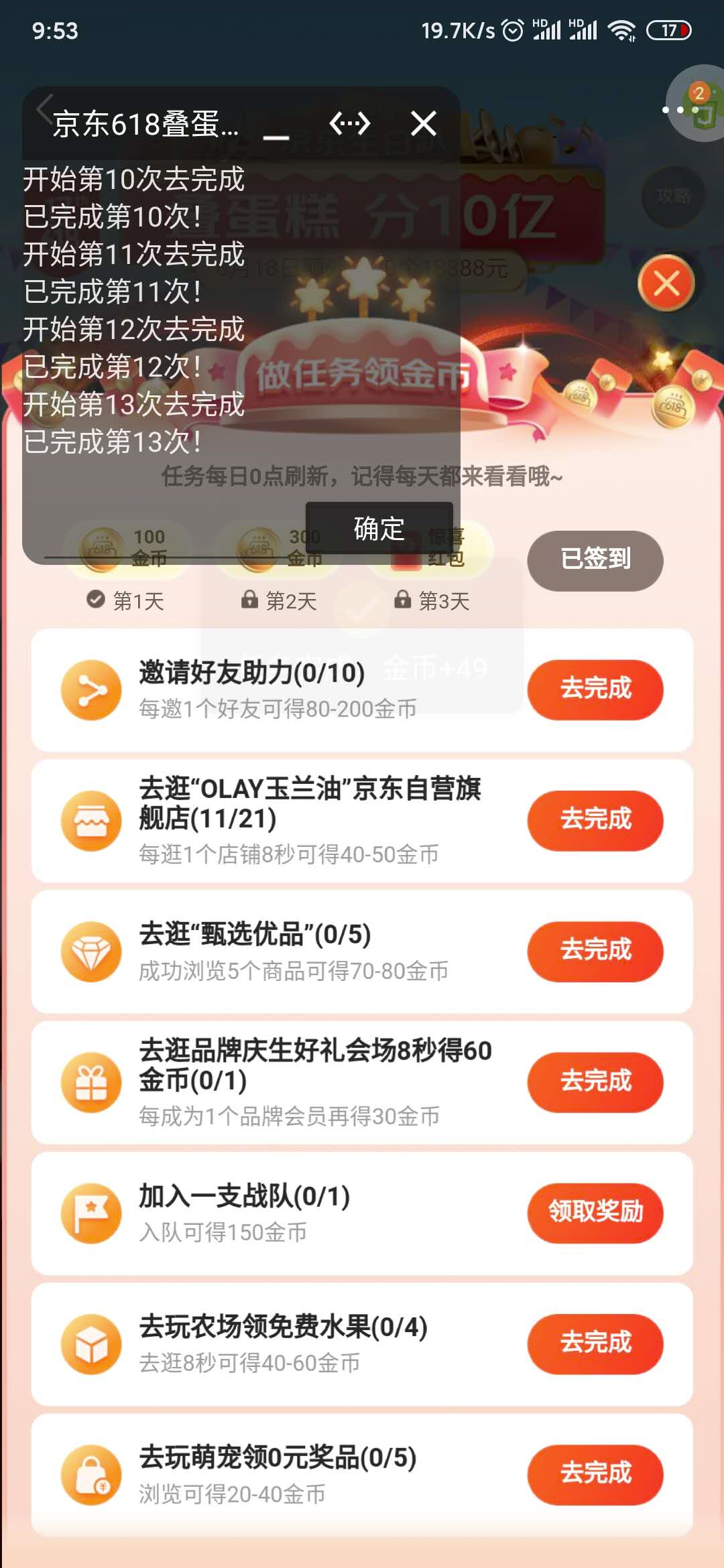This screenshot has height=1568, width=724.
Task: Tap the diamond icon for 甄选优品 task
Action: click(92, 951)
